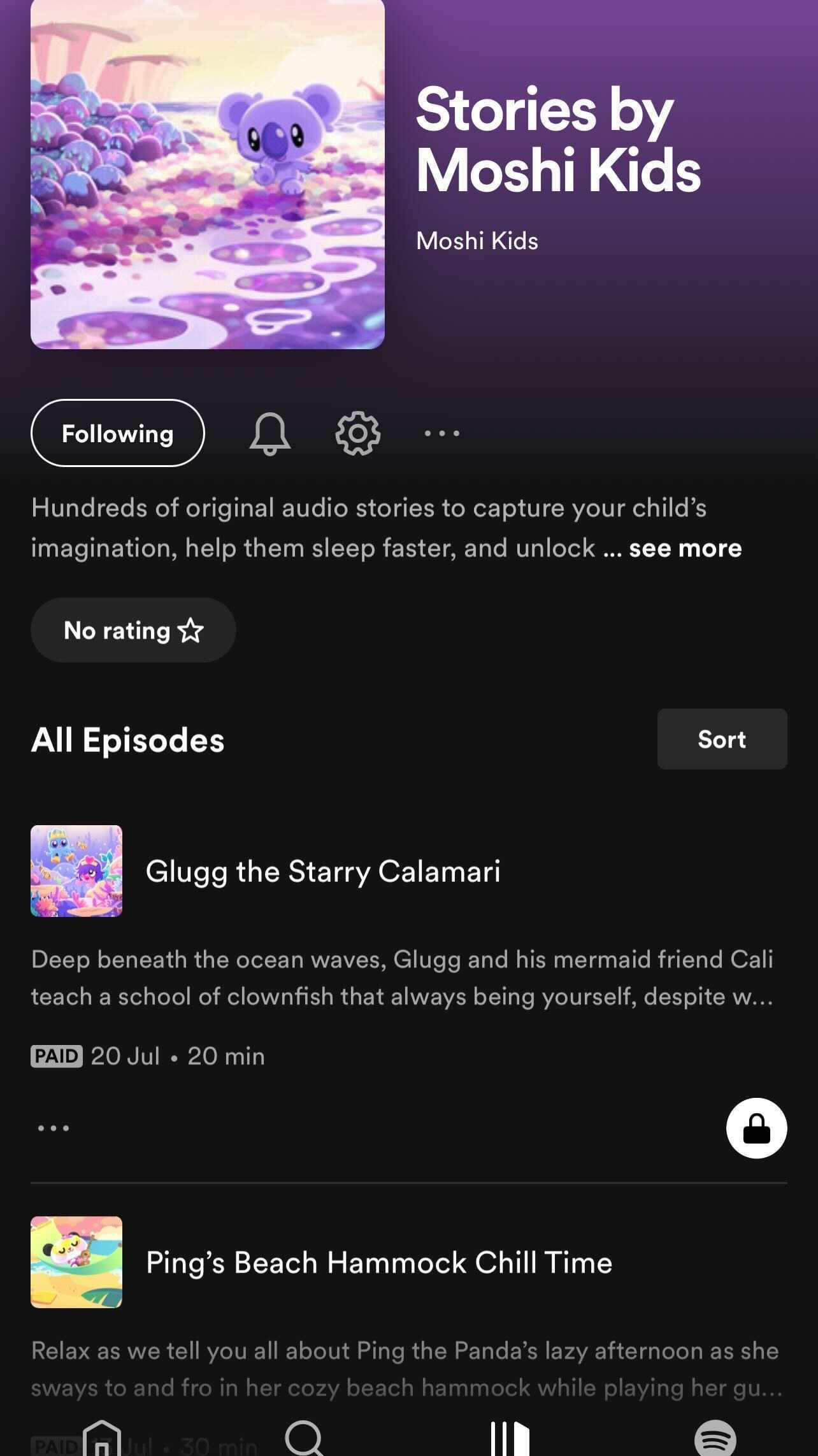
Task: Open the show's three-dot overflow menu
Action: (441, 433)
